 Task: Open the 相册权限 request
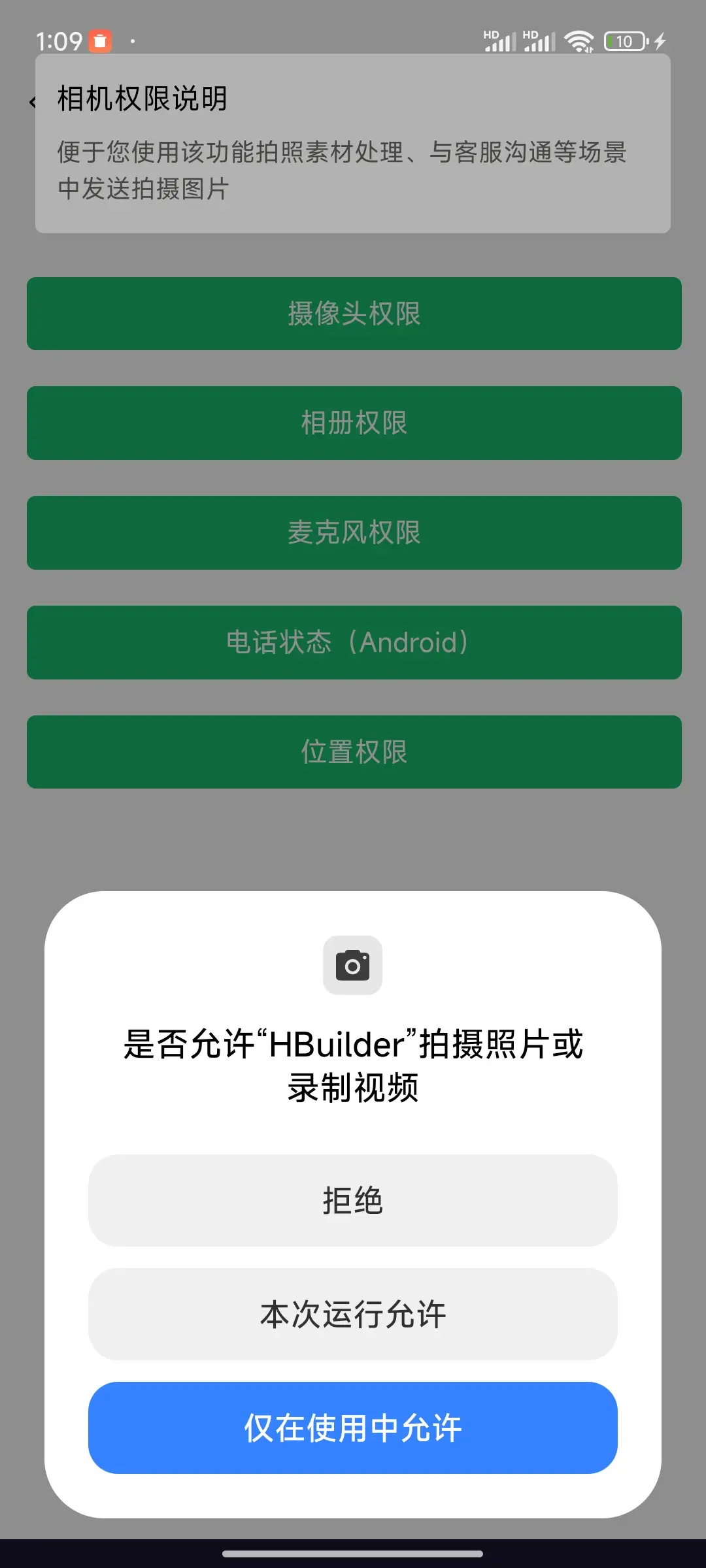click(x=354, y=423)
